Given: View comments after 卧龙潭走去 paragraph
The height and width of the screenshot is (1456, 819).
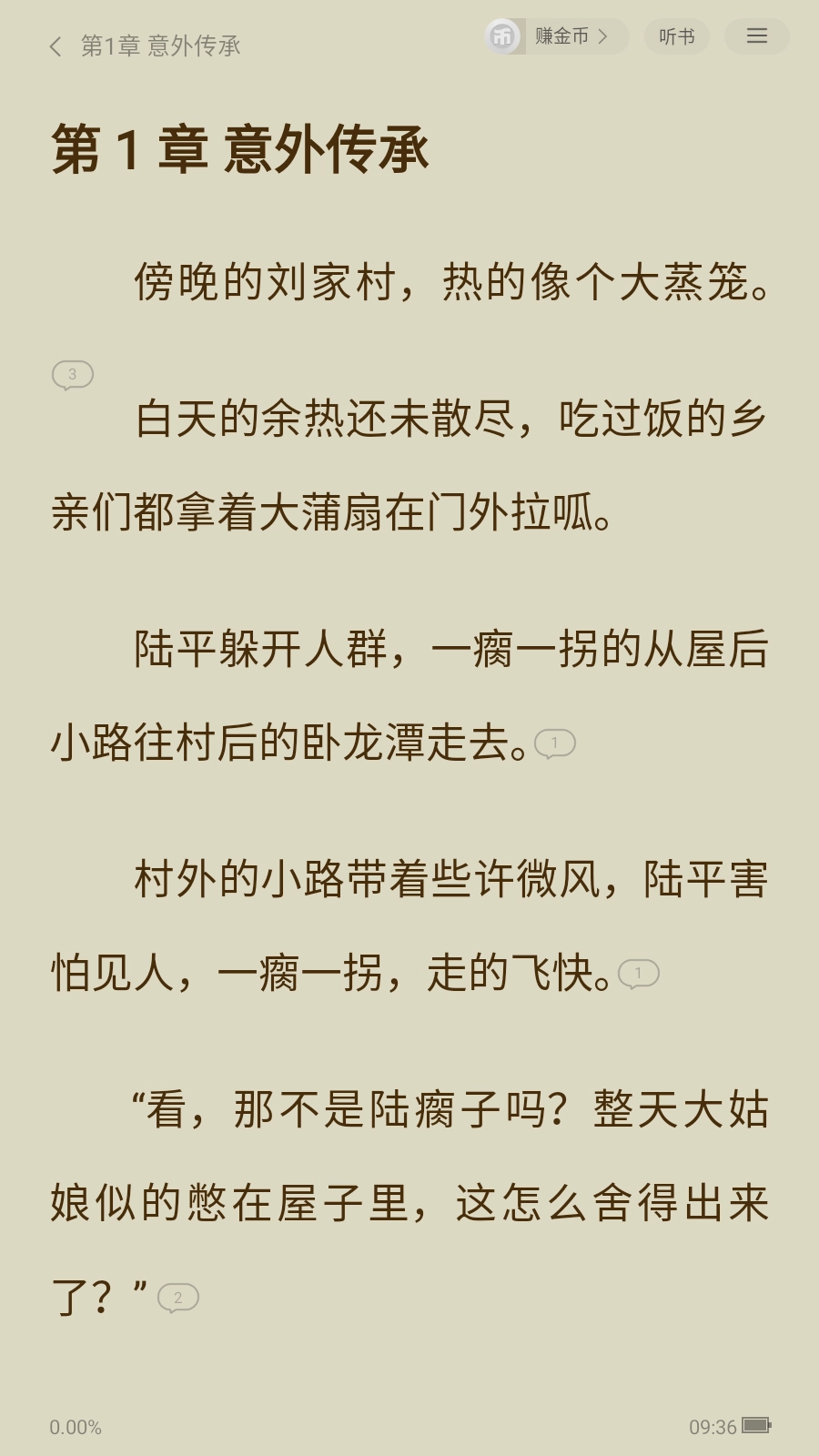Looking at the screenshot, I should click(555, 743).
